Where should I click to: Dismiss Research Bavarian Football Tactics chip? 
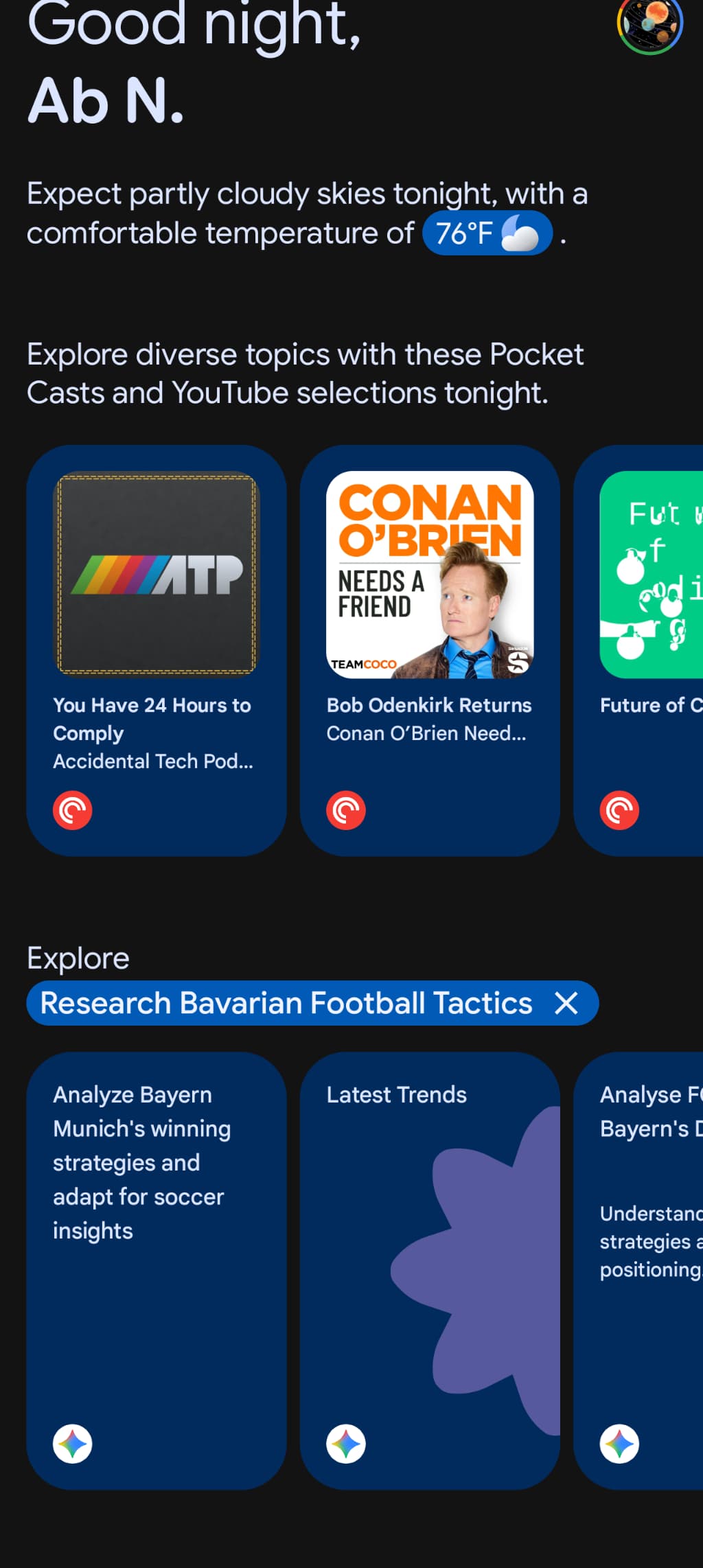point(566,1003)
